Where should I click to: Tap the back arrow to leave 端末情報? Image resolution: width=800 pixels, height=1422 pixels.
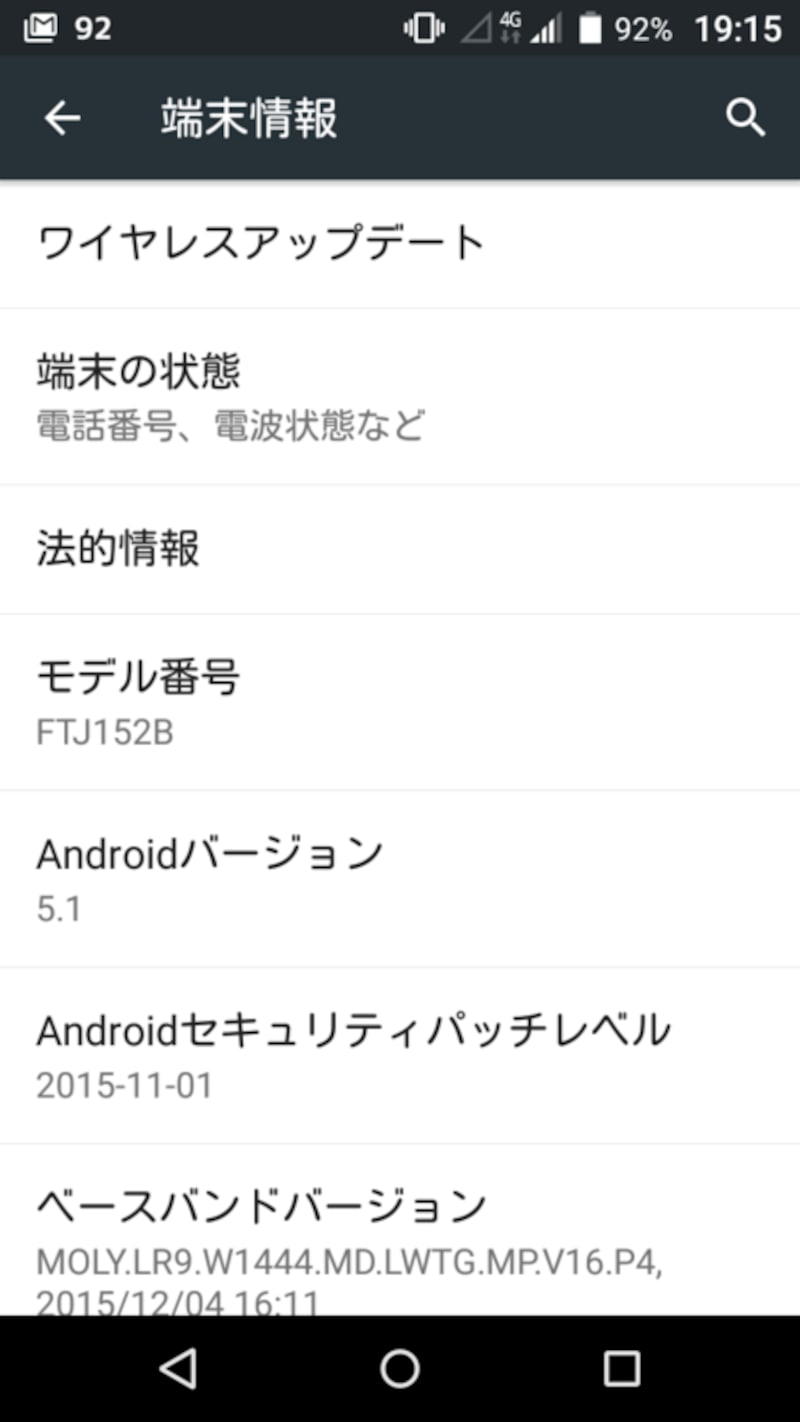(x=62, y=117)
